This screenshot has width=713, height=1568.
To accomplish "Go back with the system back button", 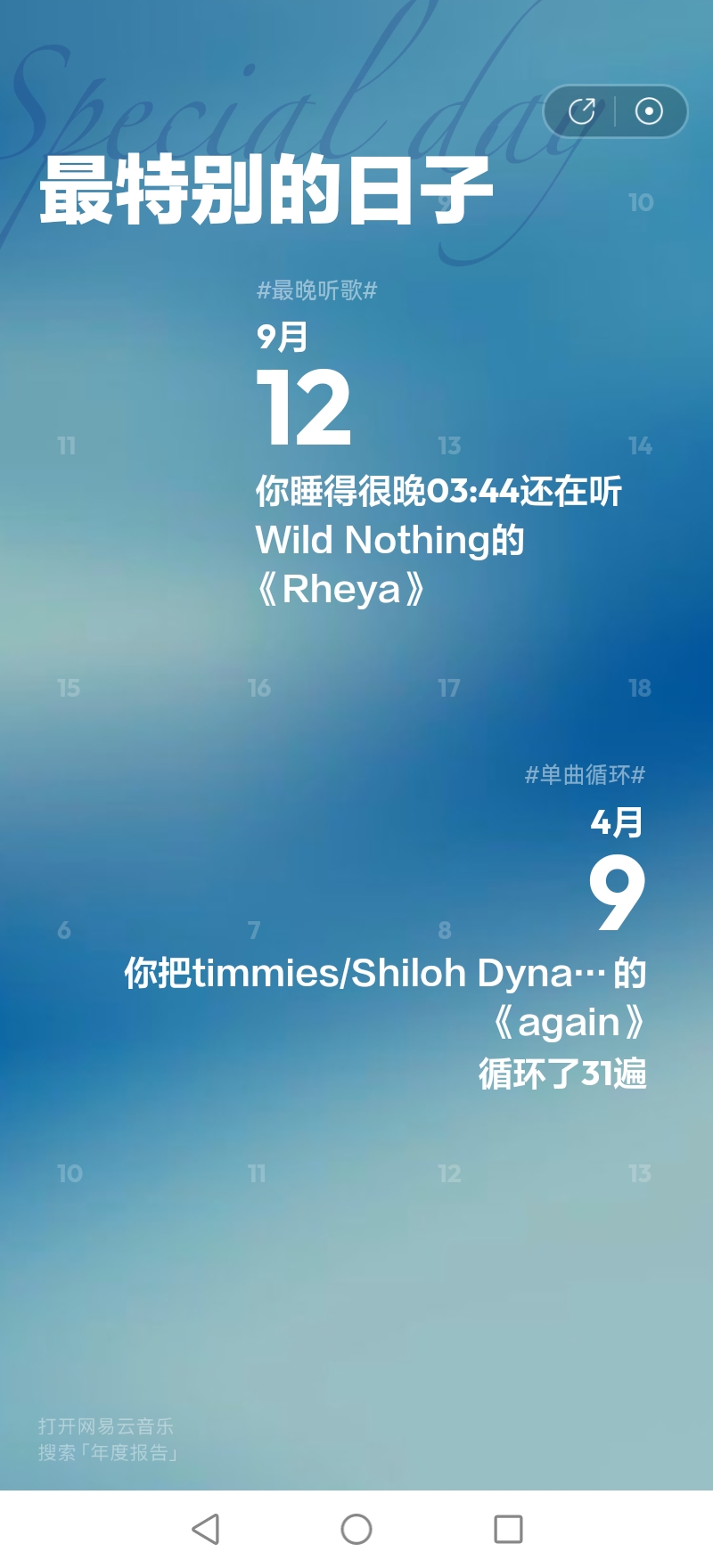I will [206, 1529].
